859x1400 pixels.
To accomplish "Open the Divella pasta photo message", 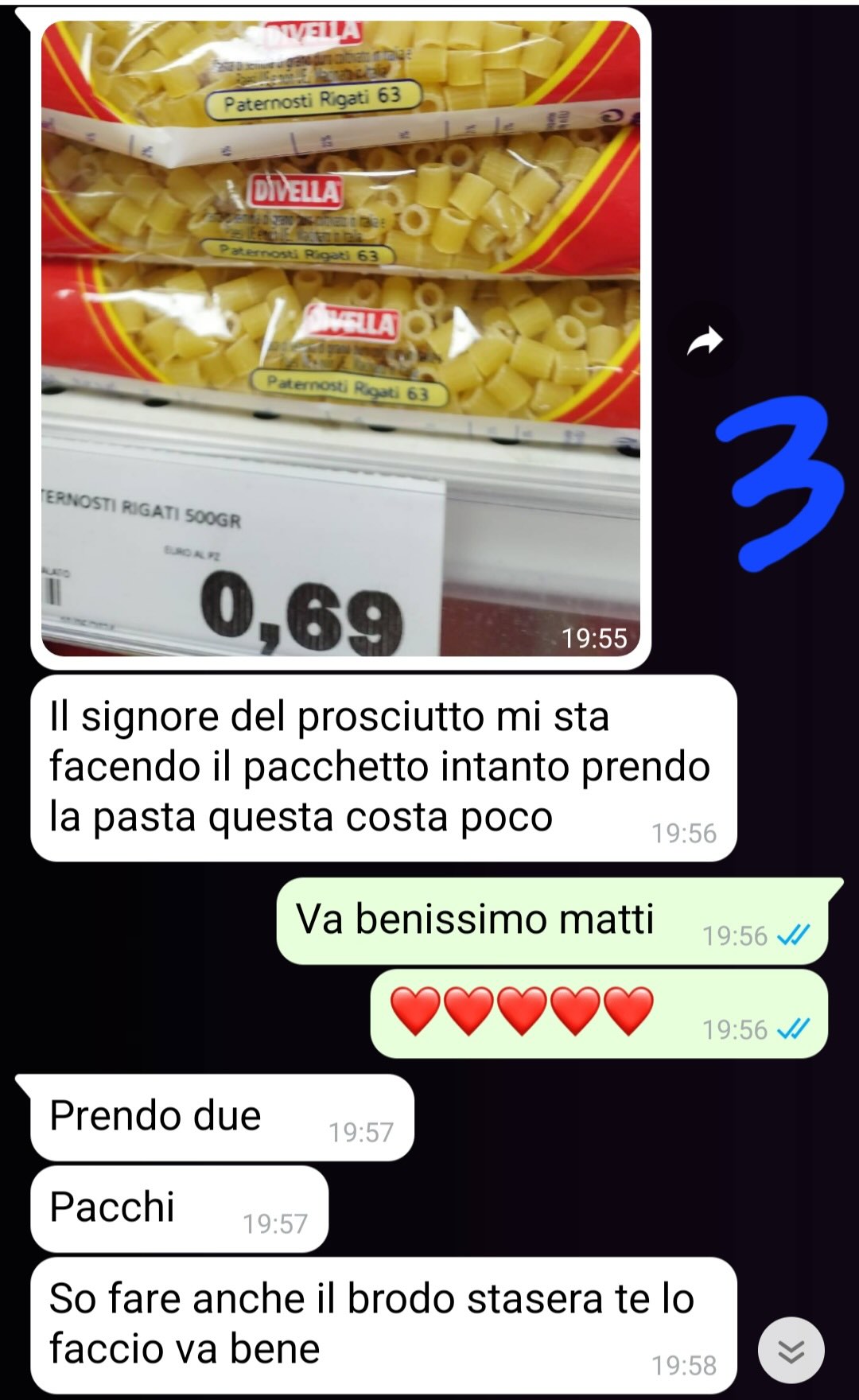I will click(340, 338).
